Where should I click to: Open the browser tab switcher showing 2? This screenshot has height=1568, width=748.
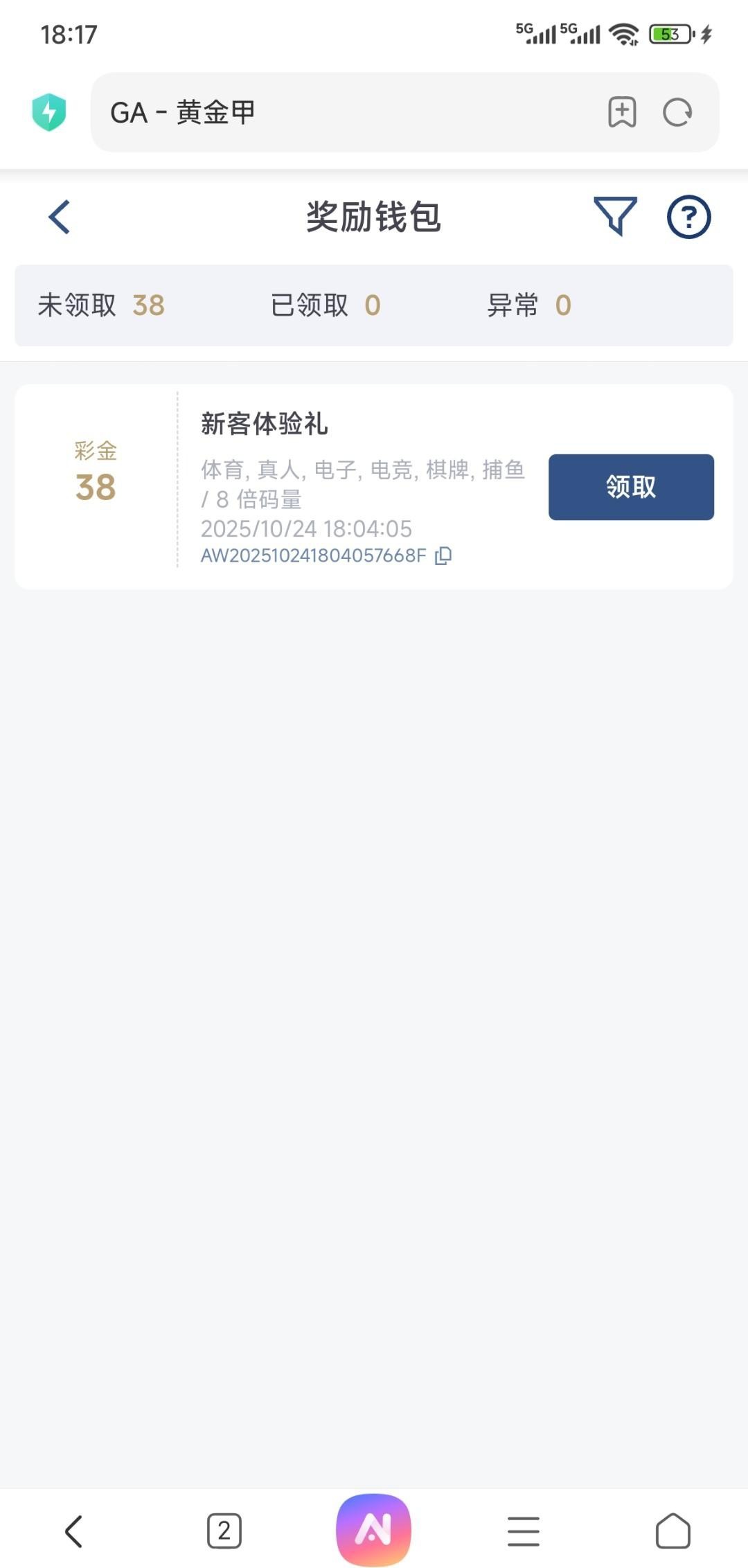[x=224, y=1531]
